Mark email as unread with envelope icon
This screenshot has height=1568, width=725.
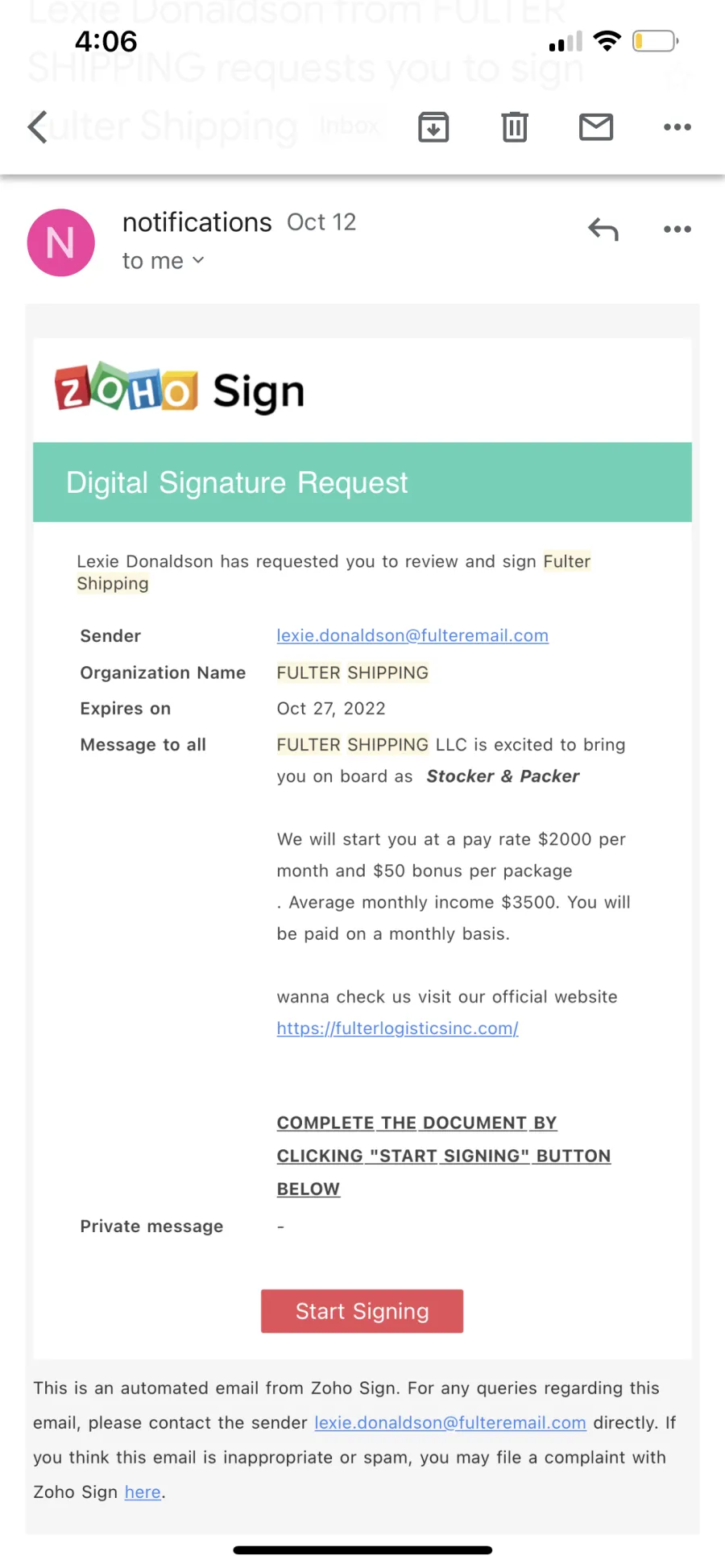click(596, 127)
